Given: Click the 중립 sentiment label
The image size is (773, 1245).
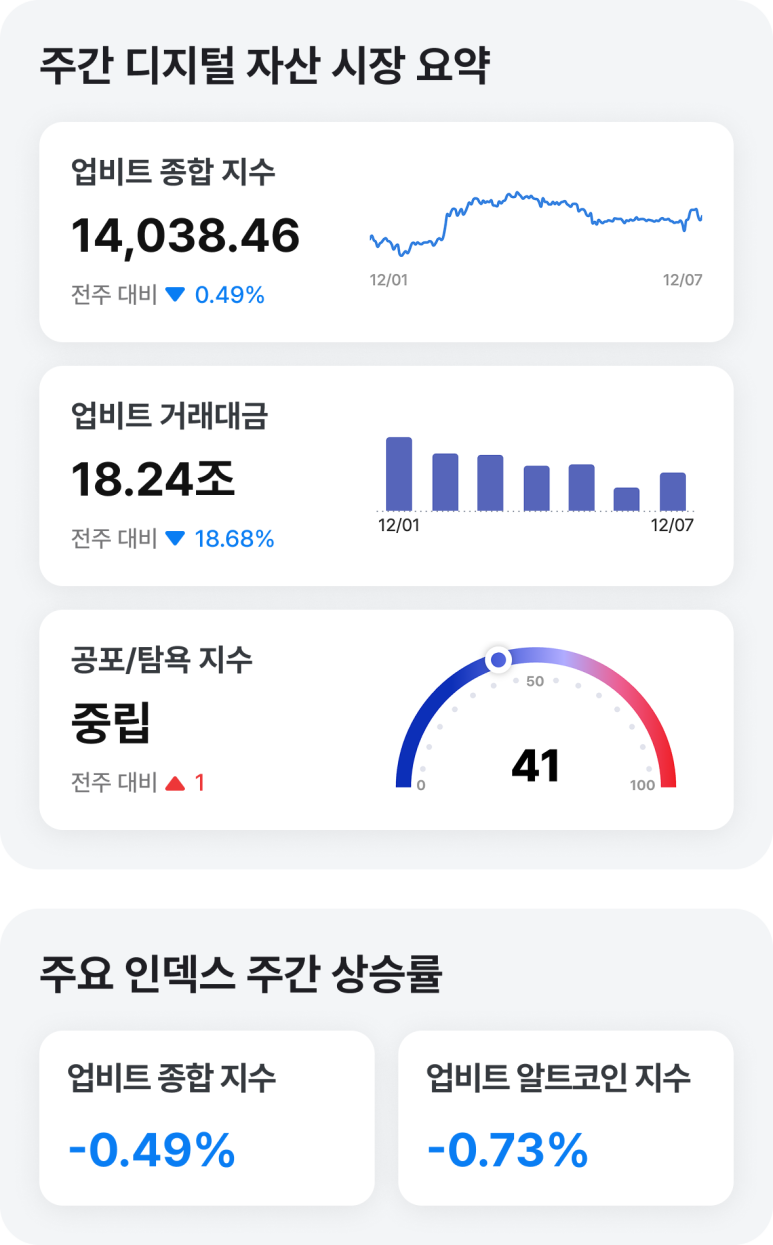Looking at the screenshot, I should click(x=110, y=725).
